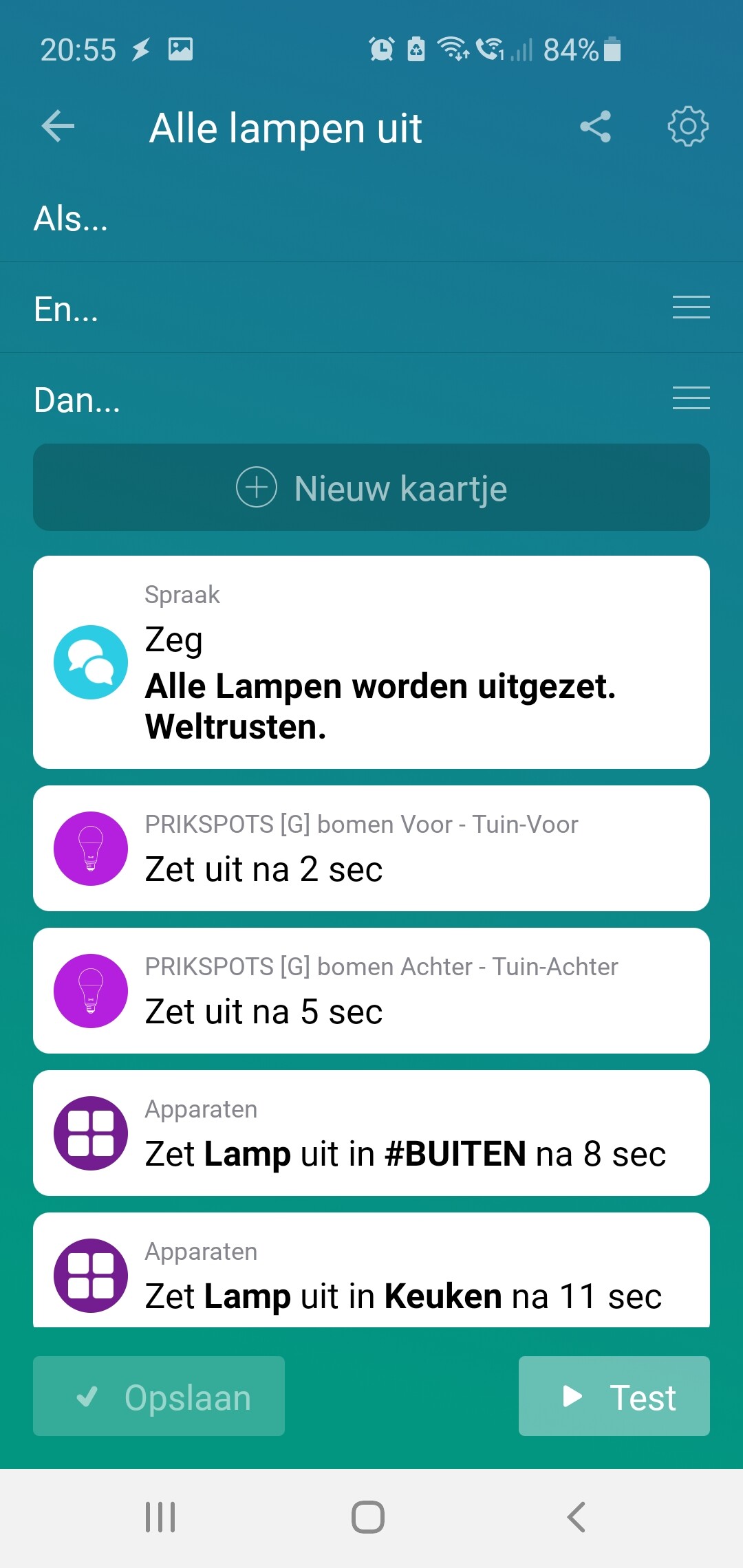Open the En... section menu lines
743x1568 pixels.
tap(691, 307)
